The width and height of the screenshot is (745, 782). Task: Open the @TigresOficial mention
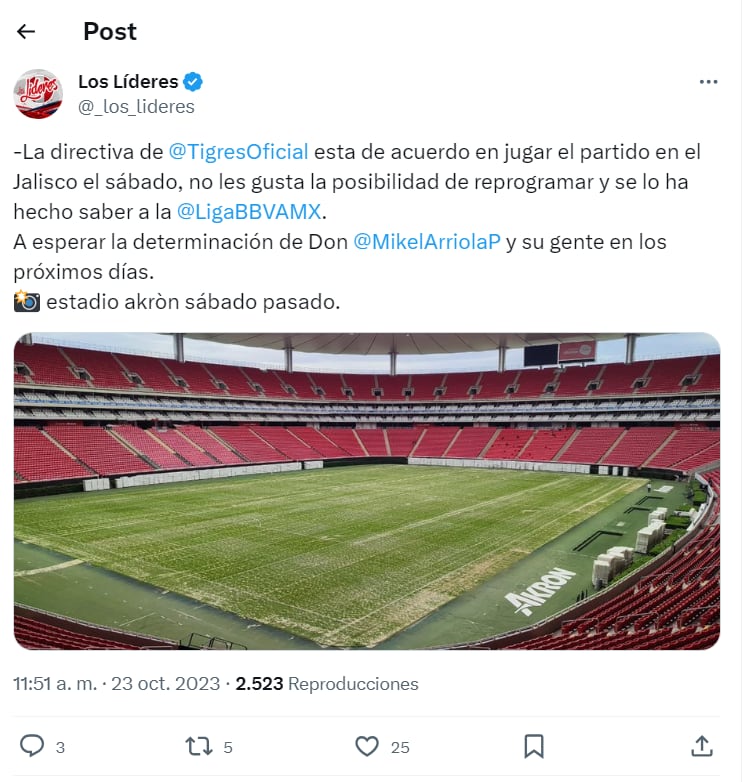point(238,153)
